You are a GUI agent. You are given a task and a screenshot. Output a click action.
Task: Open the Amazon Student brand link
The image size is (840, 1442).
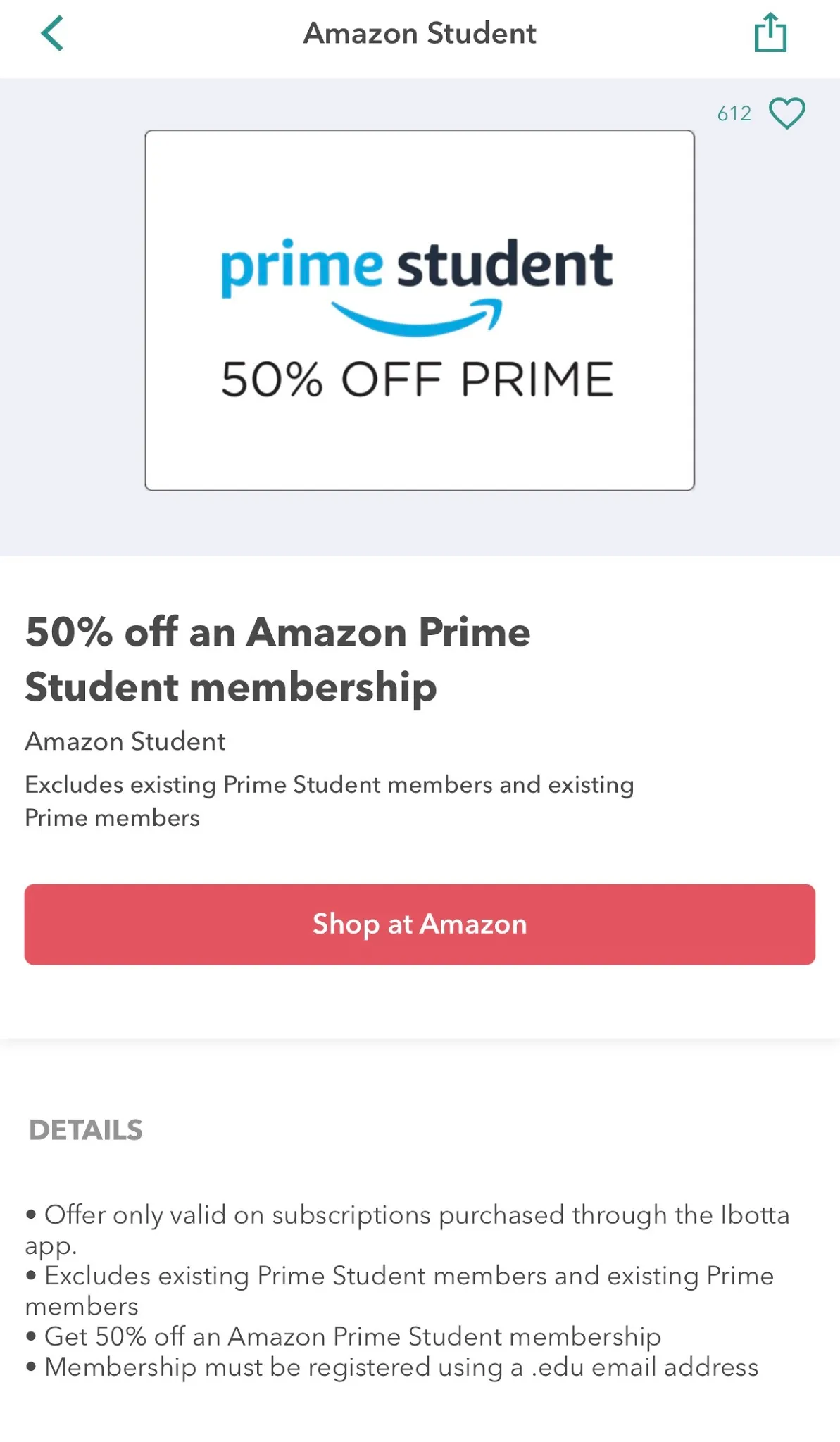point(125,741)
